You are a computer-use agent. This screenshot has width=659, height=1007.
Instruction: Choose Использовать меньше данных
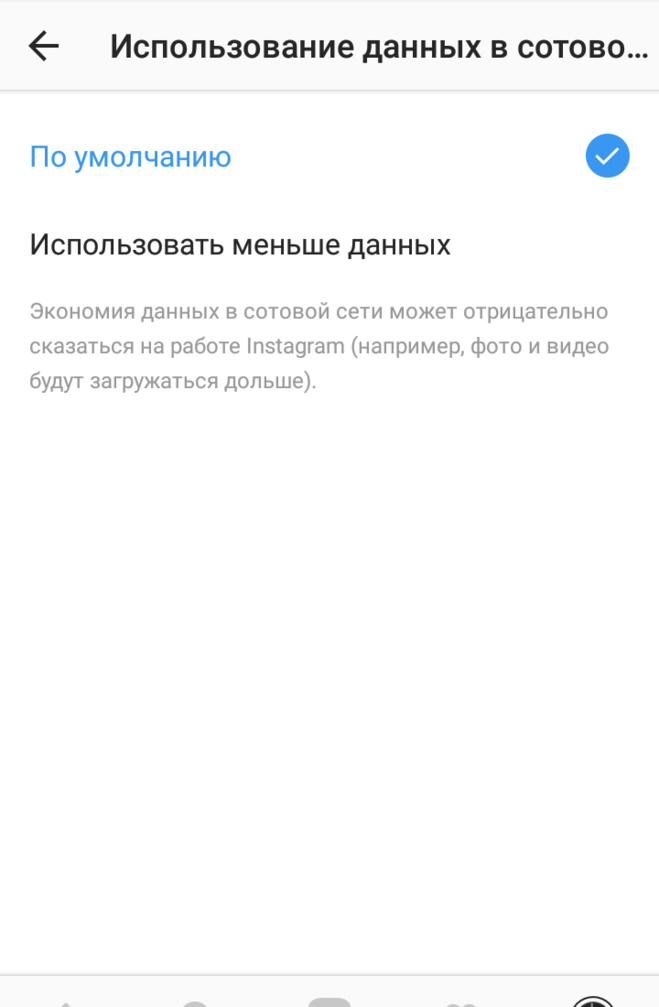[x=240, y=245]
